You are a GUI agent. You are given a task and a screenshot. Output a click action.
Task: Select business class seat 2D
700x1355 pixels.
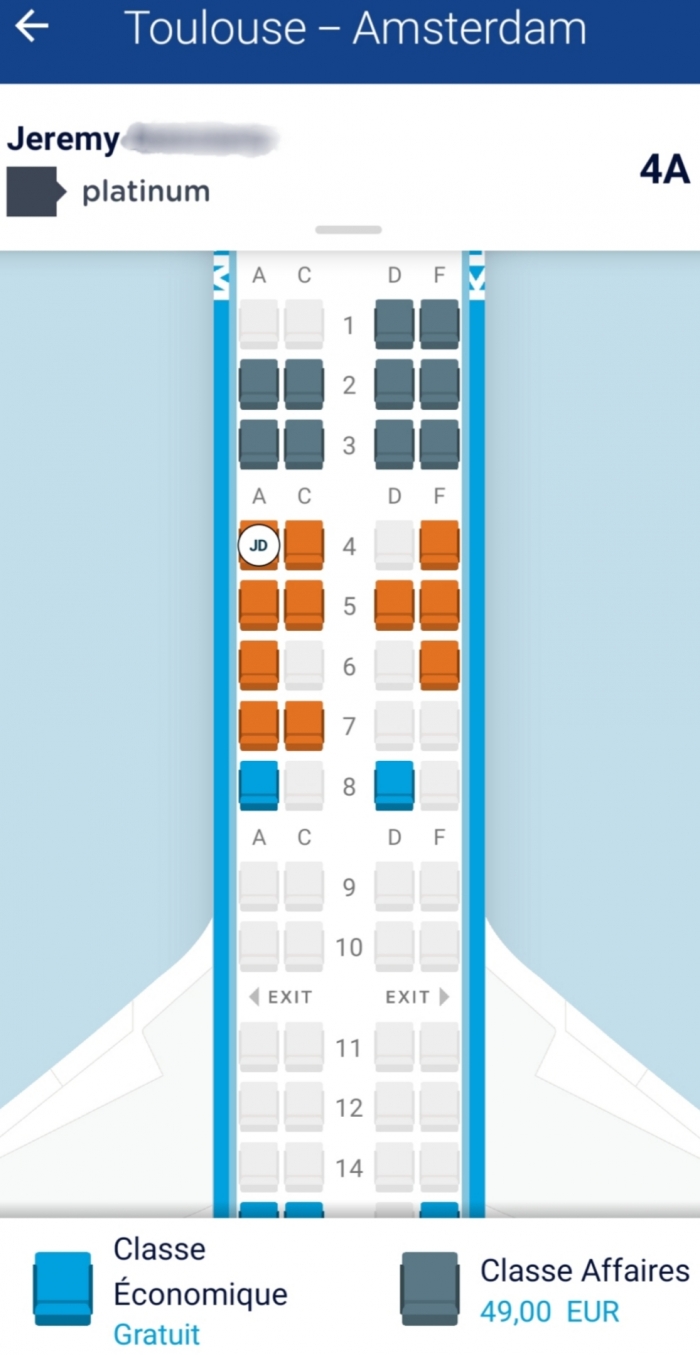[394, 385]
